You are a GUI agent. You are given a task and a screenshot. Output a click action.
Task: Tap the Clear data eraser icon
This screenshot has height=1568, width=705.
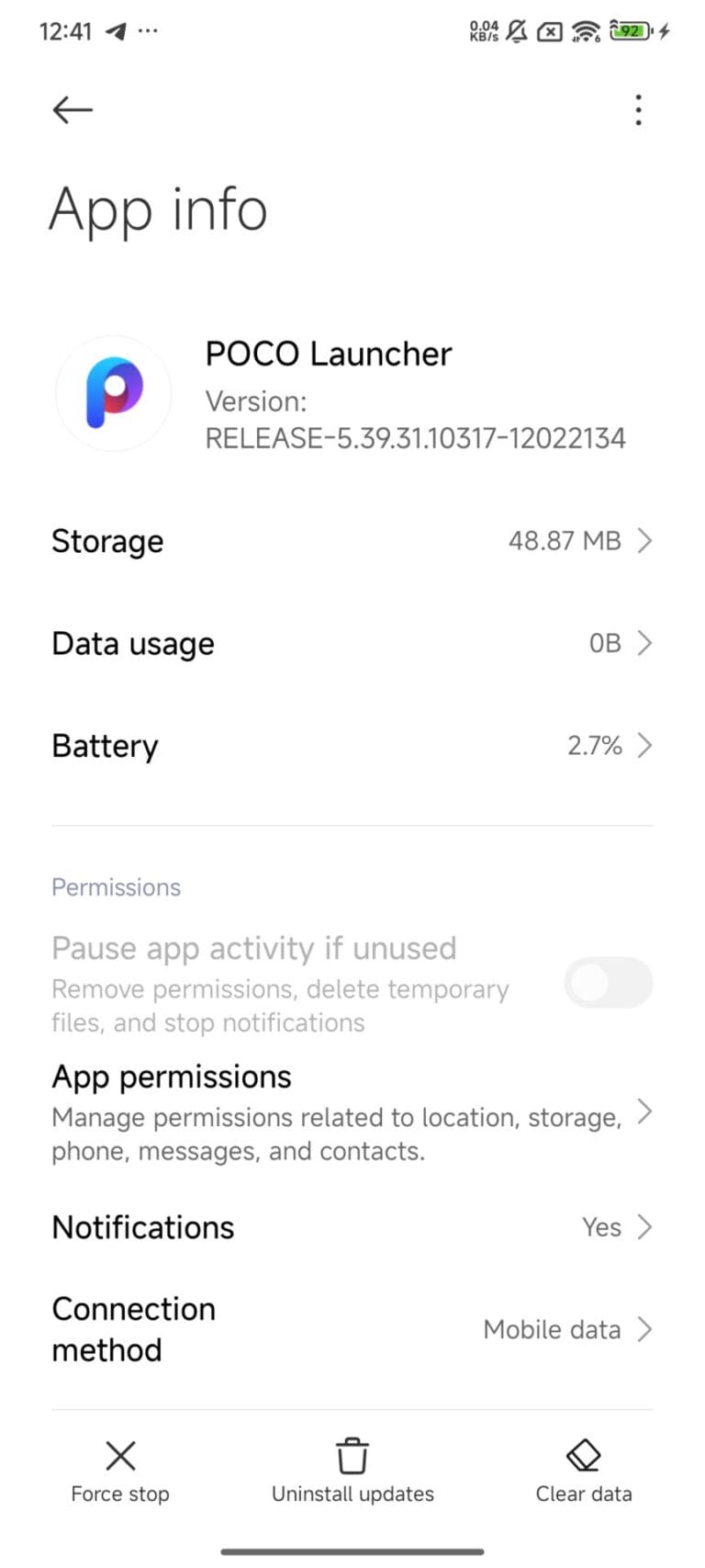point(584,1454)
